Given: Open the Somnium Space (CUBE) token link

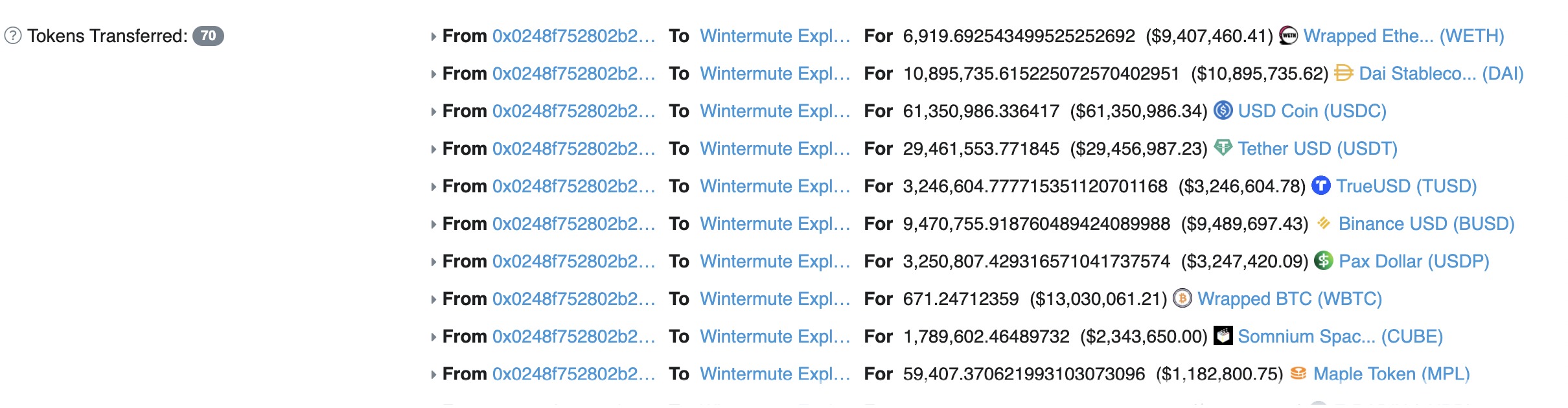Looking at the screenshot, I should pyautogui.click(x=1339, y=336).
